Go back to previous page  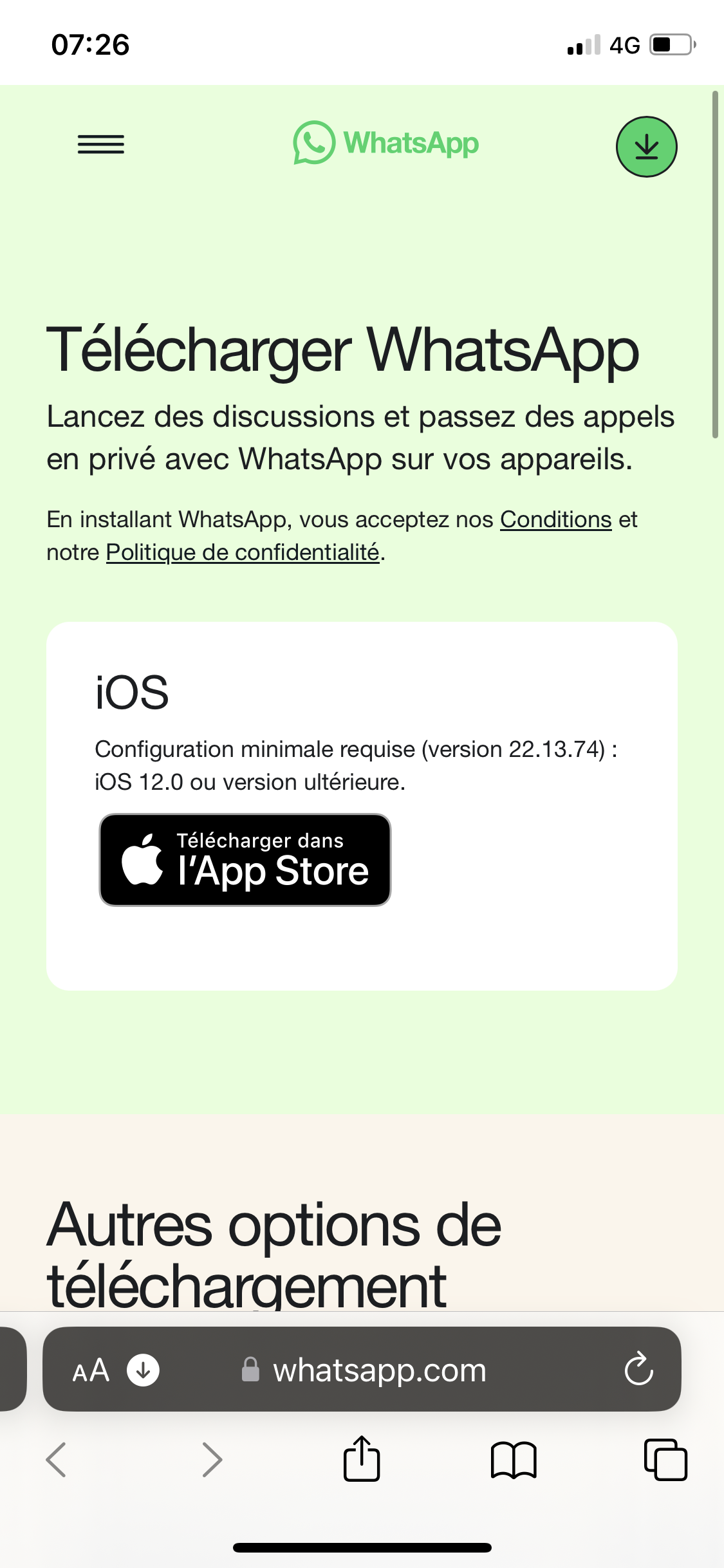[57, 1459]
